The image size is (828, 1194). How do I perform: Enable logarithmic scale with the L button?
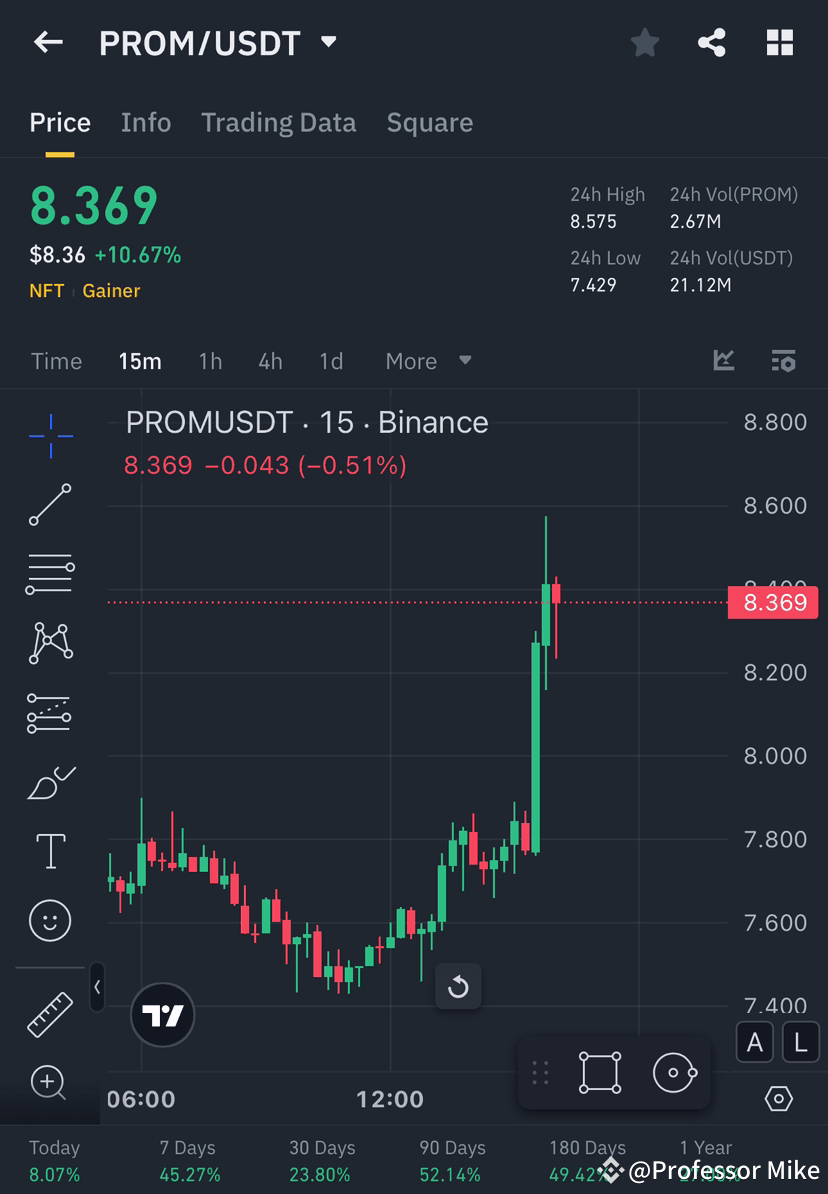pyautogui.click(x=800, y=1042)
